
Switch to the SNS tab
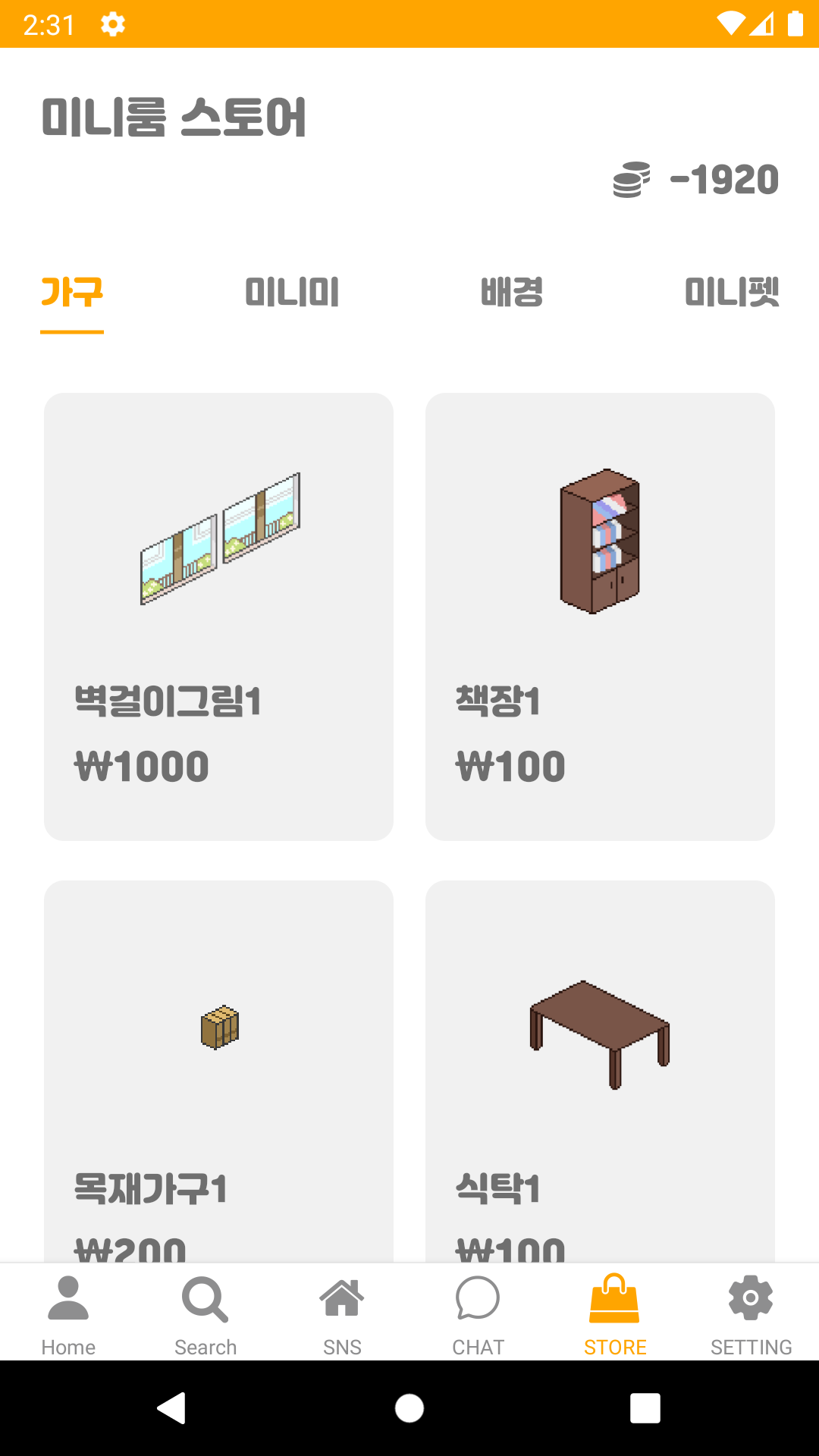[x=342, y=1313]
